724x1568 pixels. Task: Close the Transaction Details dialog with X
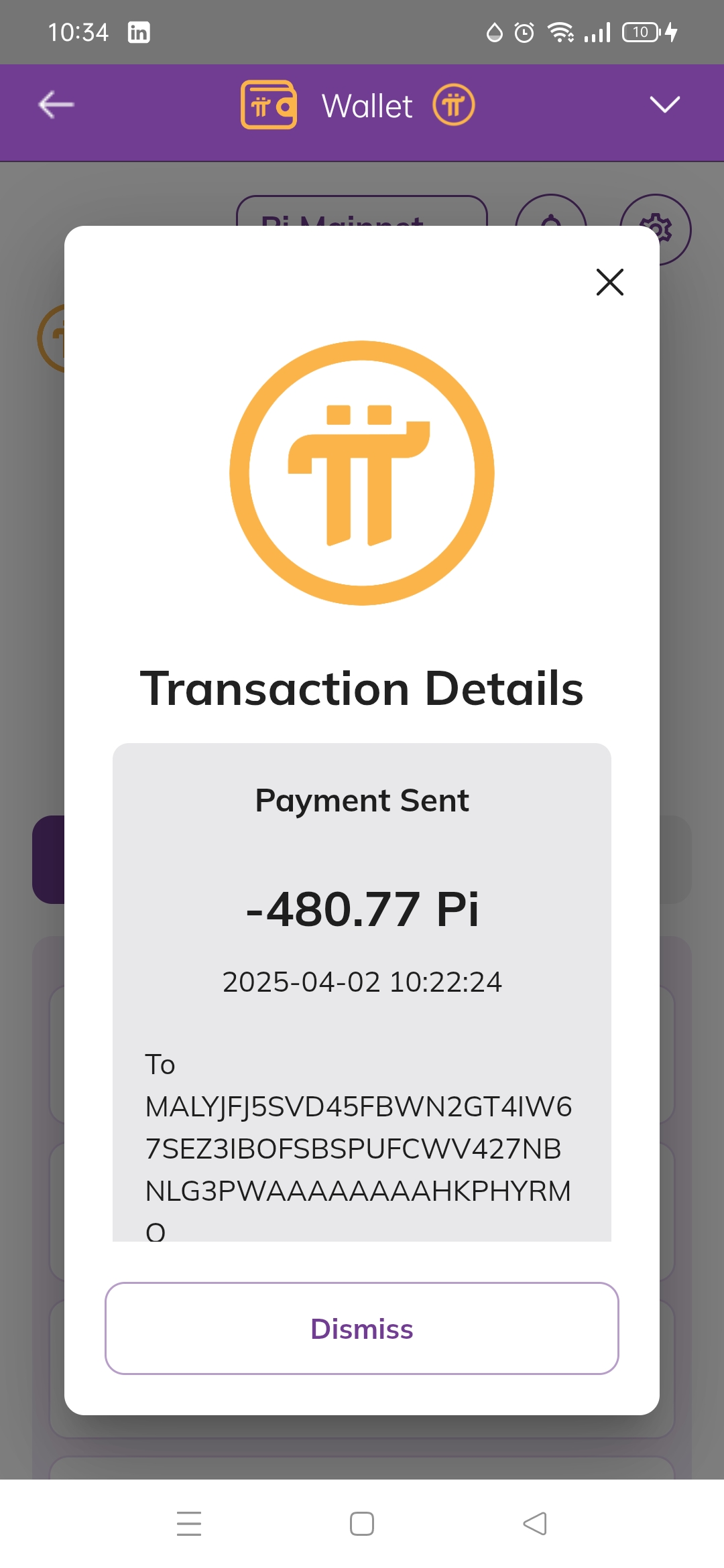click(x=610, y=281)
